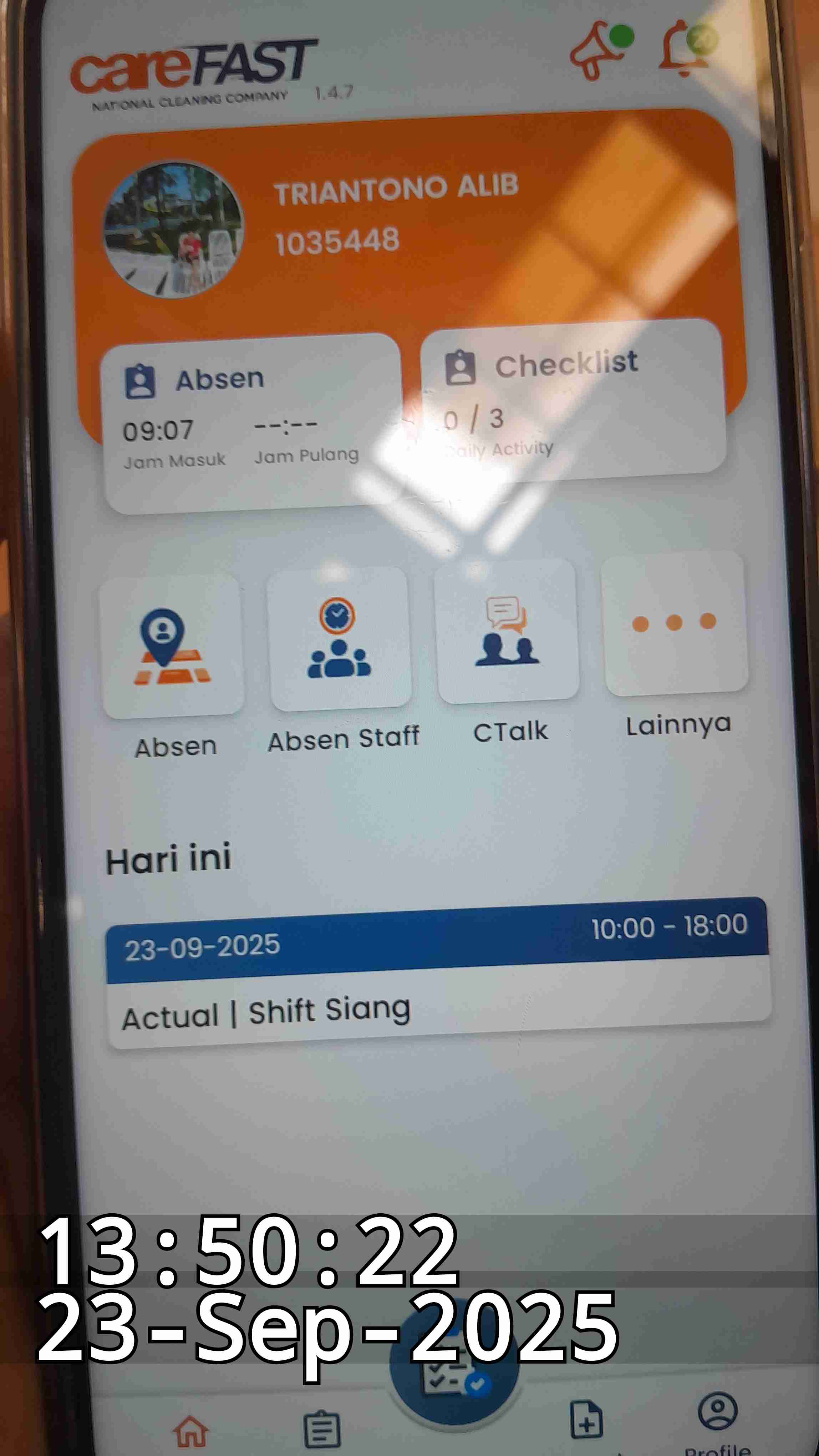819x1456 pixels.
Task: Open the add document tab
Action: pyautogui.click(x=586, y=1419)
